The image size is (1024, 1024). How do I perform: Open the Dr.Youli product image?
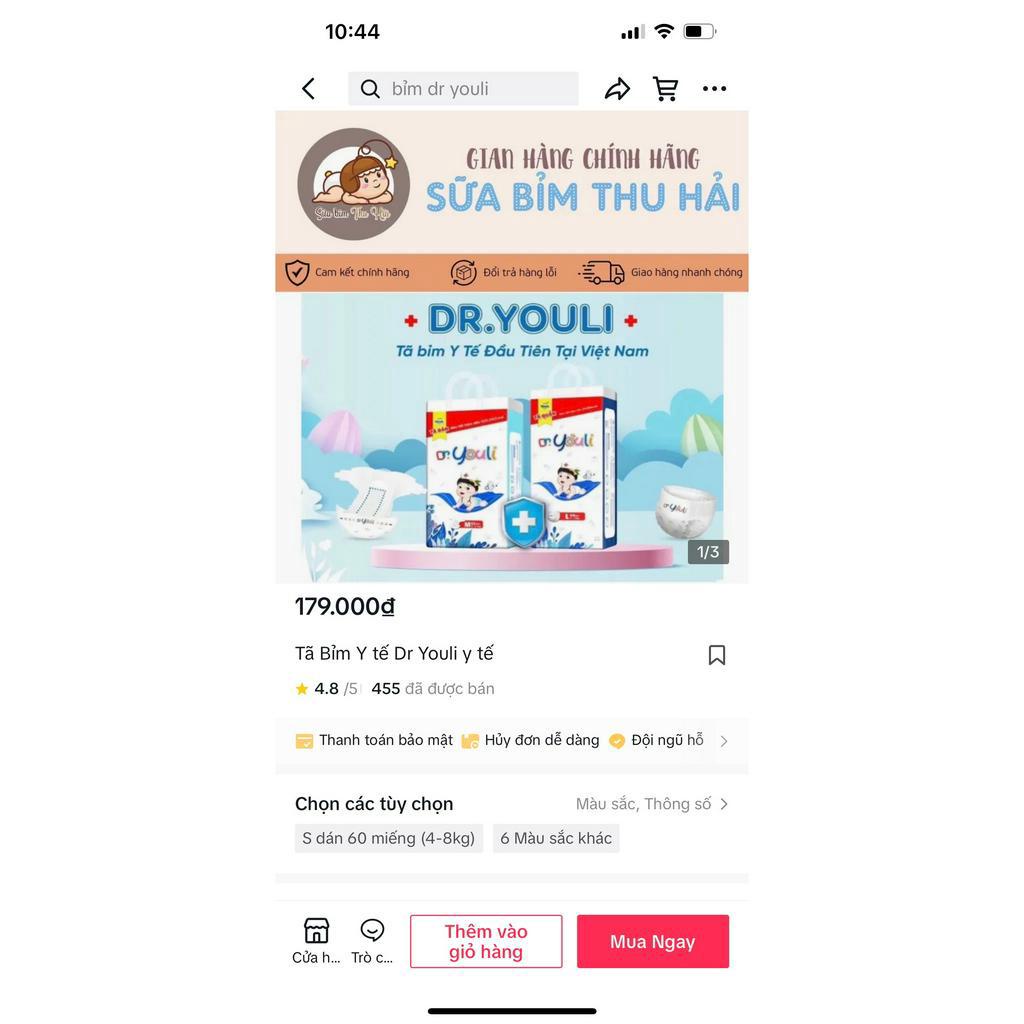coord(511,437)
